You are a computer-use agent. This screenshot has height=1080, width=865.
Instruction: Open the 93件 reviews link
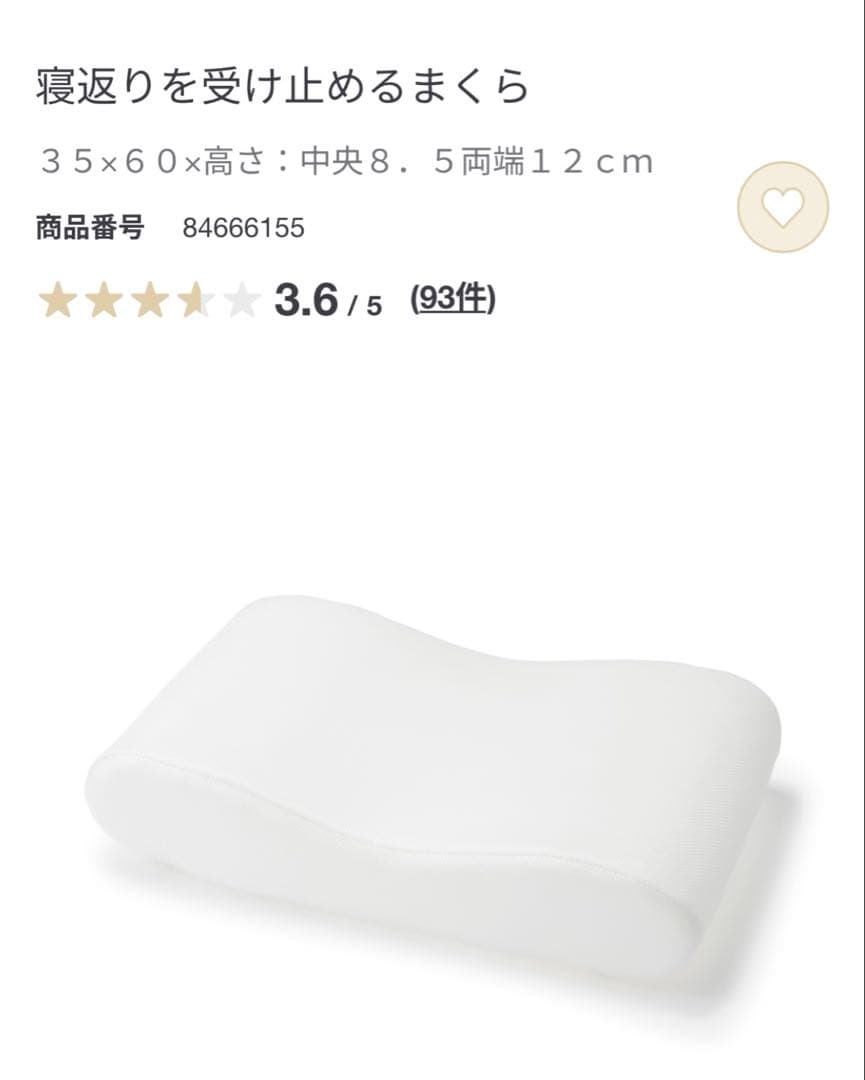point(453,299)
